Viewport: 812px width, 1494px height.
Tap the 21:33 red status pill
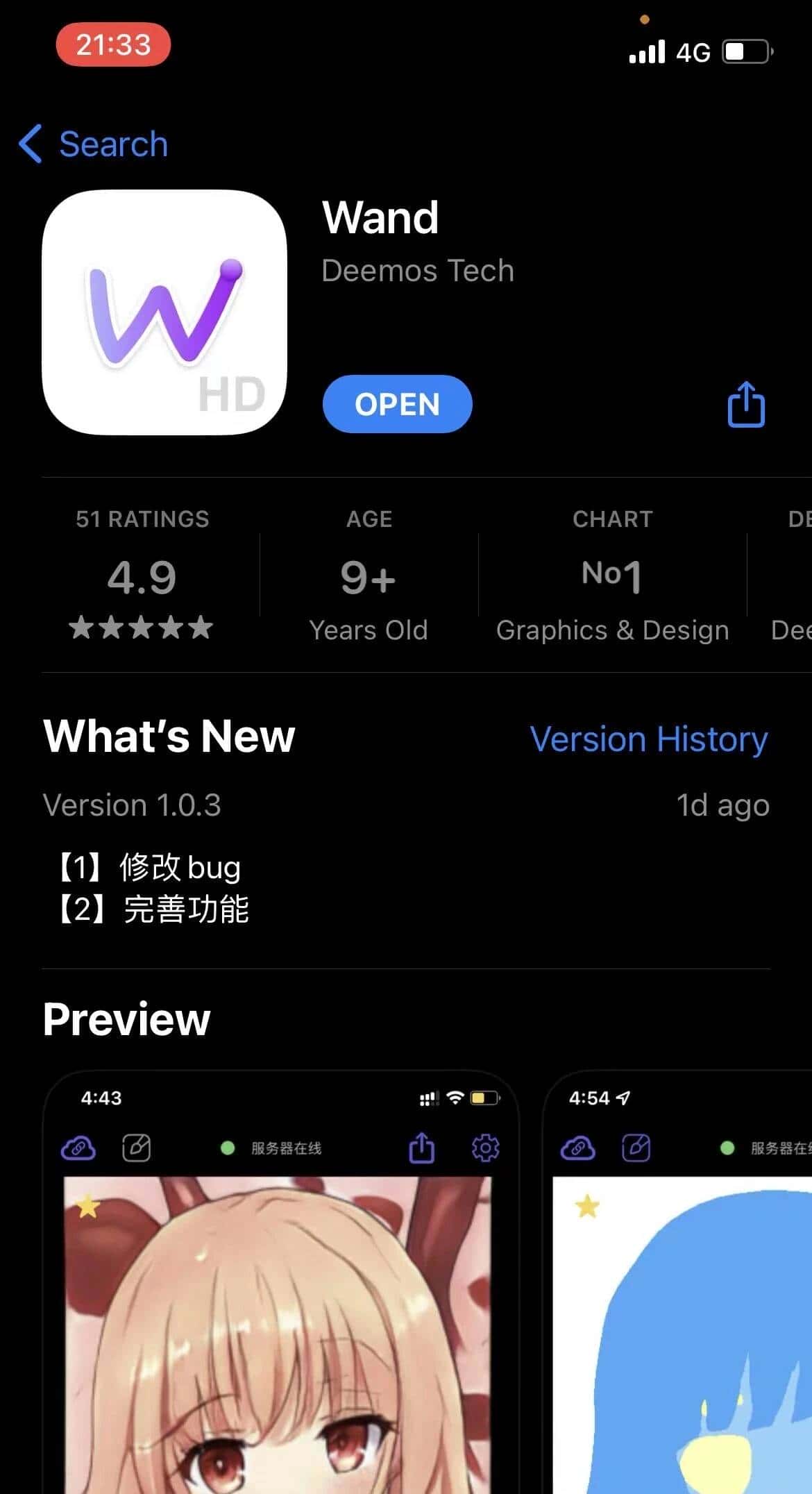coord(113,44)
